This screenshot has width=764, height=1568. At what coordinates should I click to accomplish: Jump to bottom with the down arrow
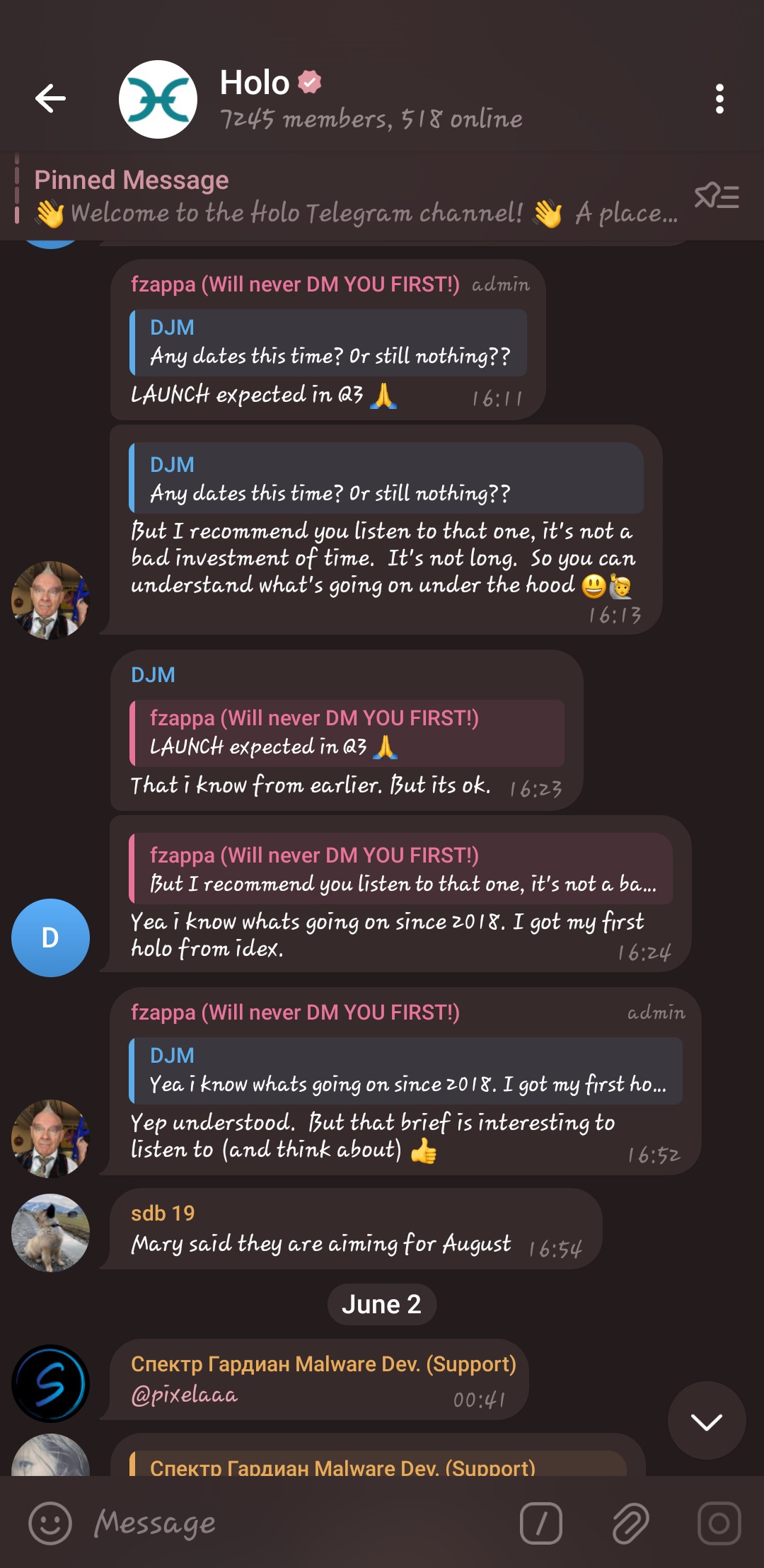point(706,1421)
